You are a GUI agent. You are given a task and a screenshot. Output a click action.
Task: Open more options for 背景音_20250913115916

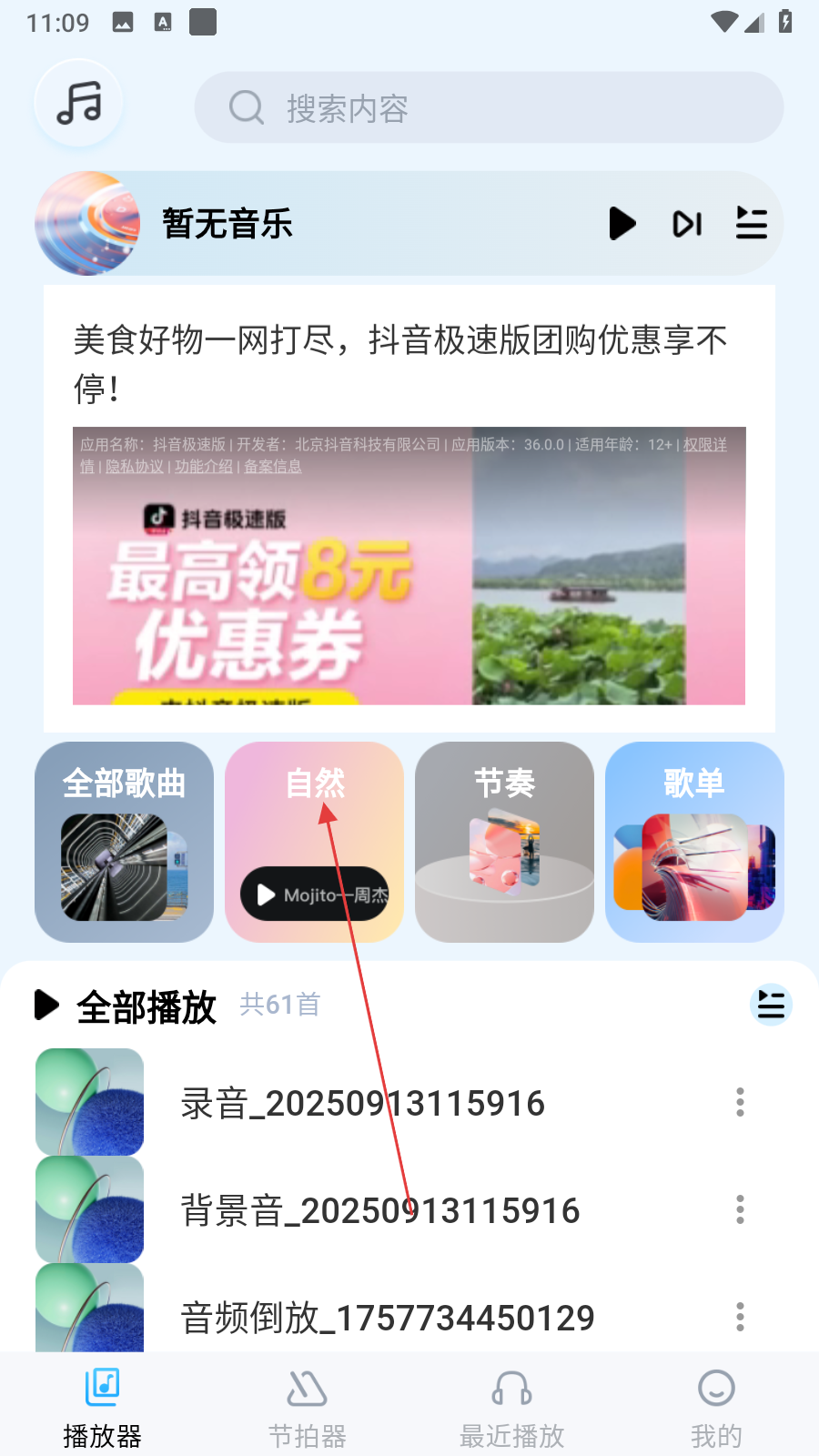click(740, 1210)
